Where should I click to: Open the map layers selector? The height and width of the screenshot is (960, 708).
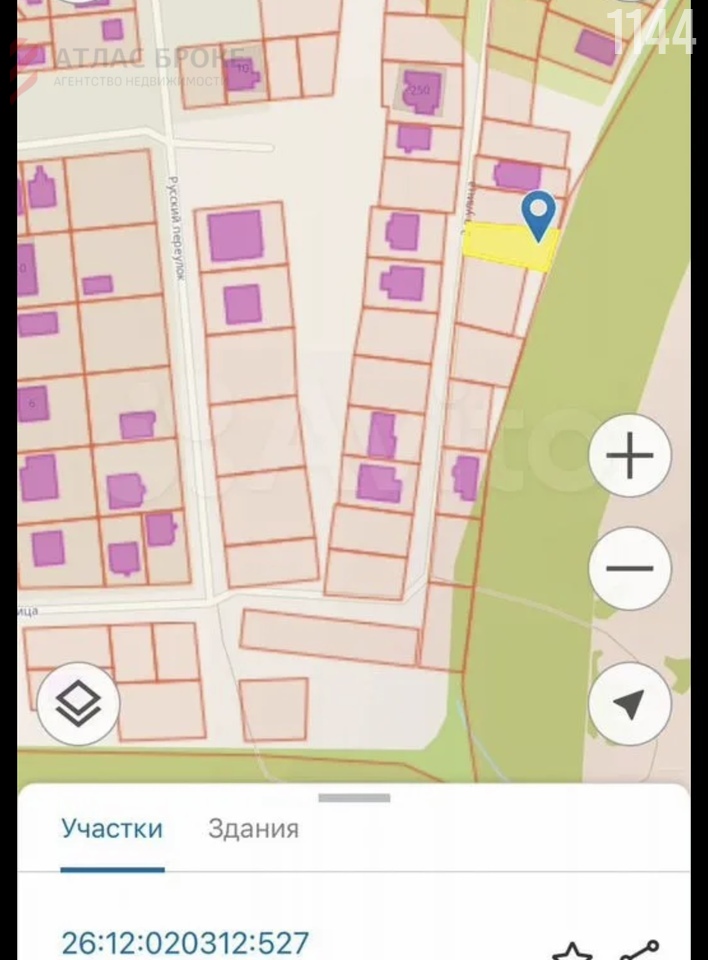[78, 704]
